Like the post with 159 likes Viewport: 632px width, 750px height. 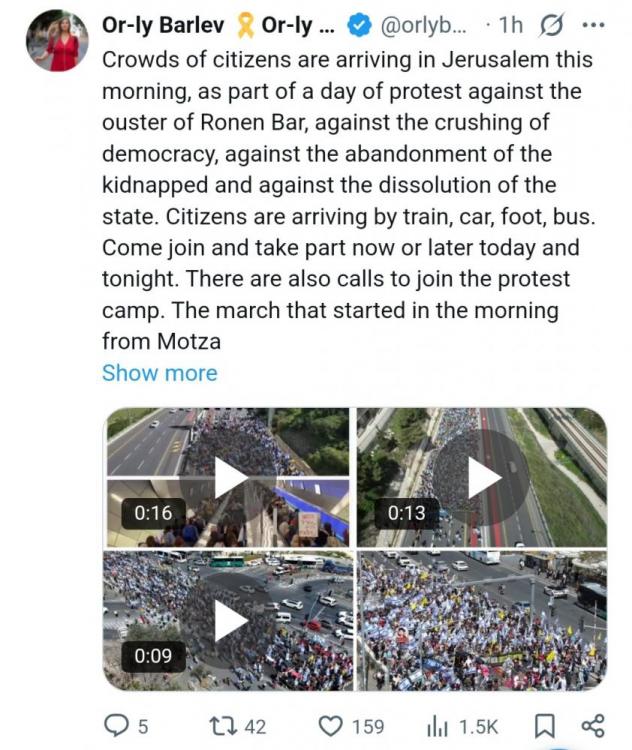(x=350, y=726)
